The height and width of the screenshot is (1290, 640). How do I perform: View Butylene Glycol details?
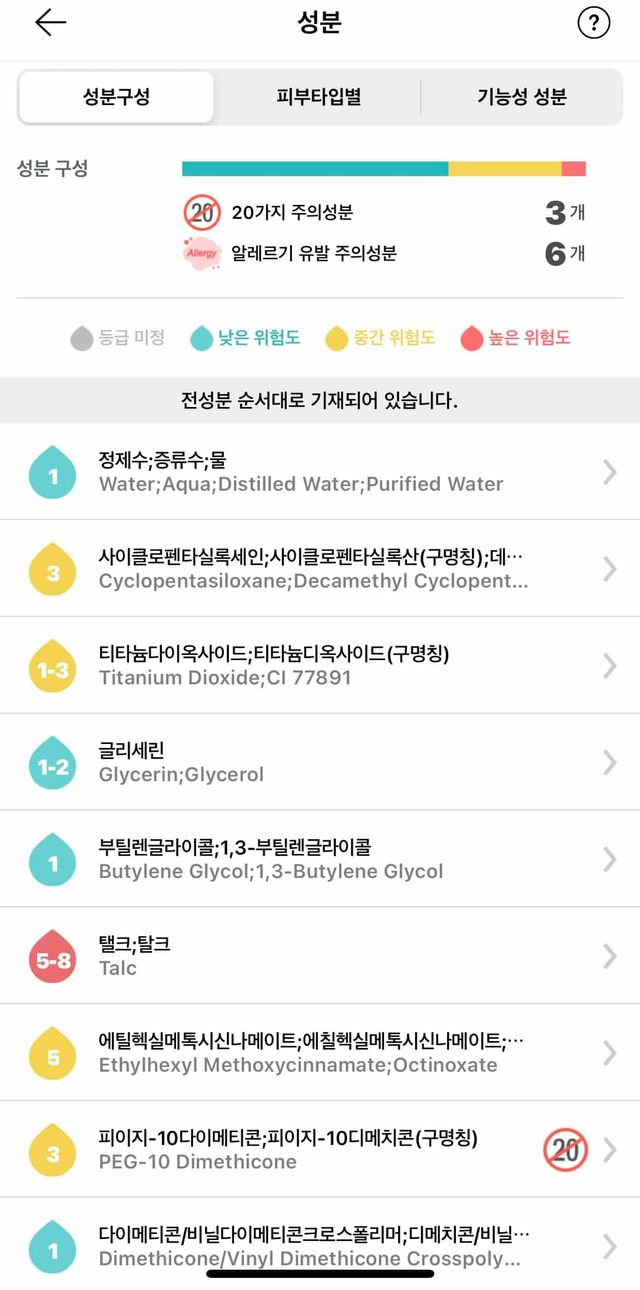click(320, 859)
